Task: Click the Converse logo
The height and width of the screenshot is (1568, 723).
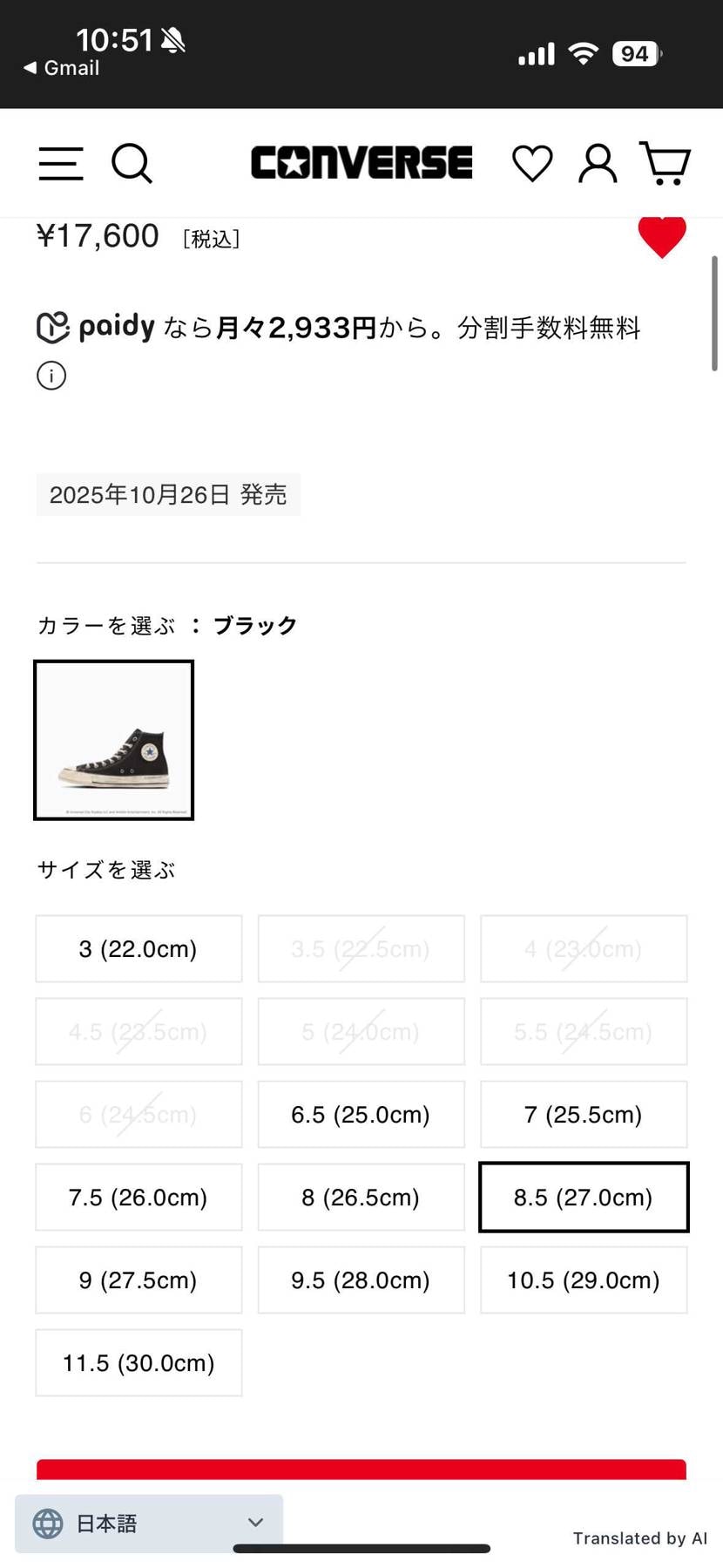Action: point(361,162)
